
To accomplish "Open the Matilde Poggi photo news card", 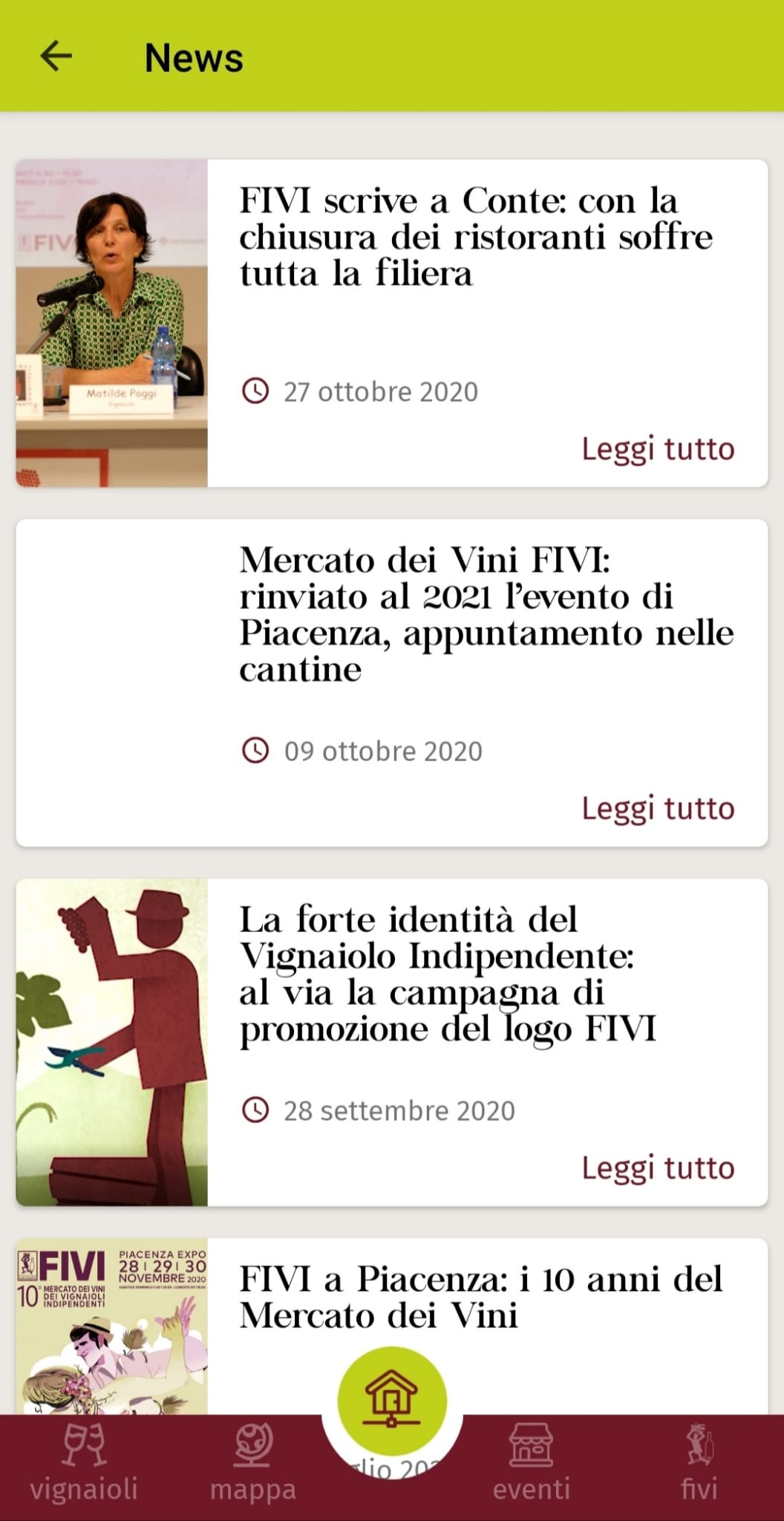I will [x=112, y=323].
